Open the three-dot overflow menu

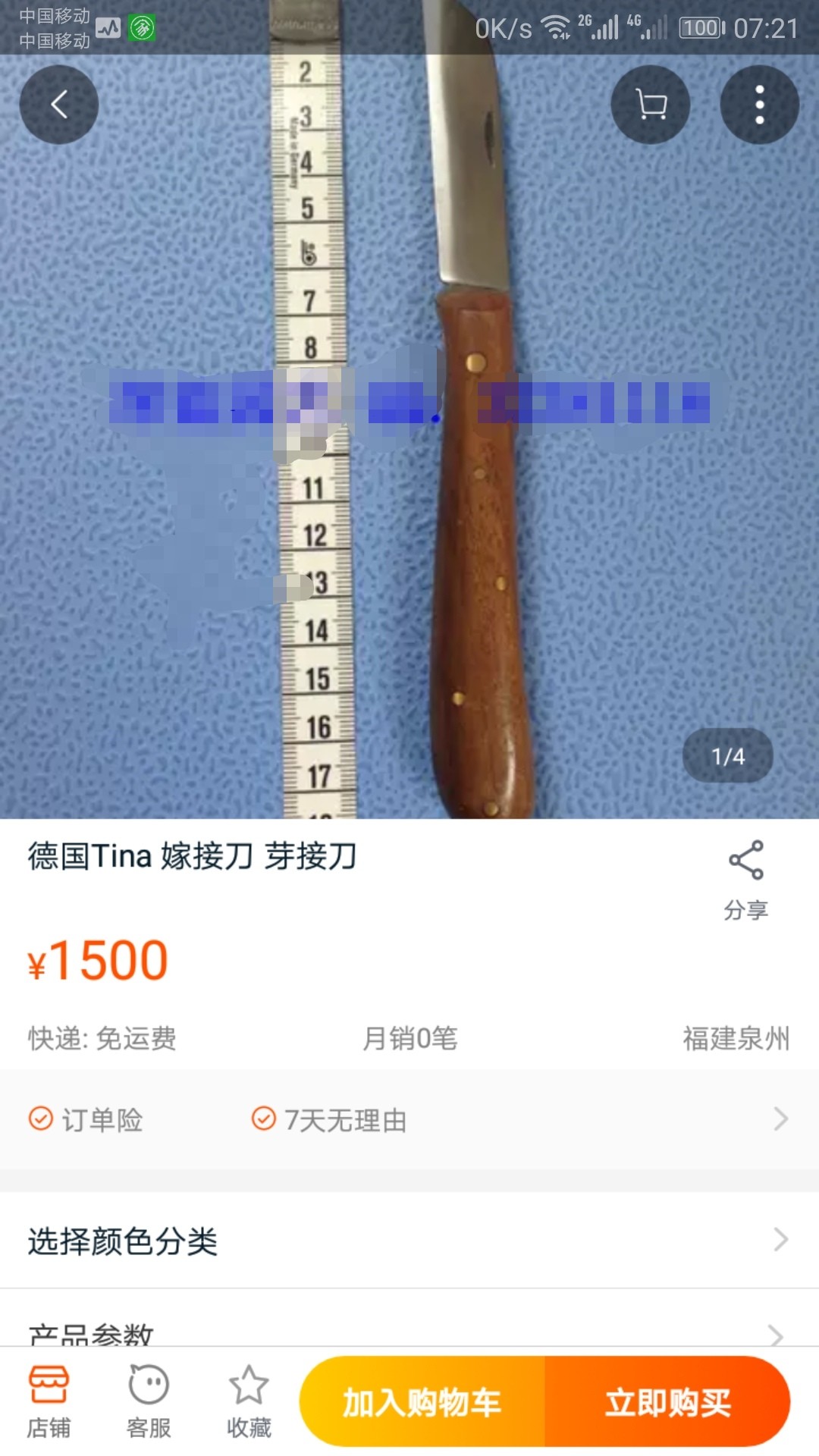tap(759, 105)
